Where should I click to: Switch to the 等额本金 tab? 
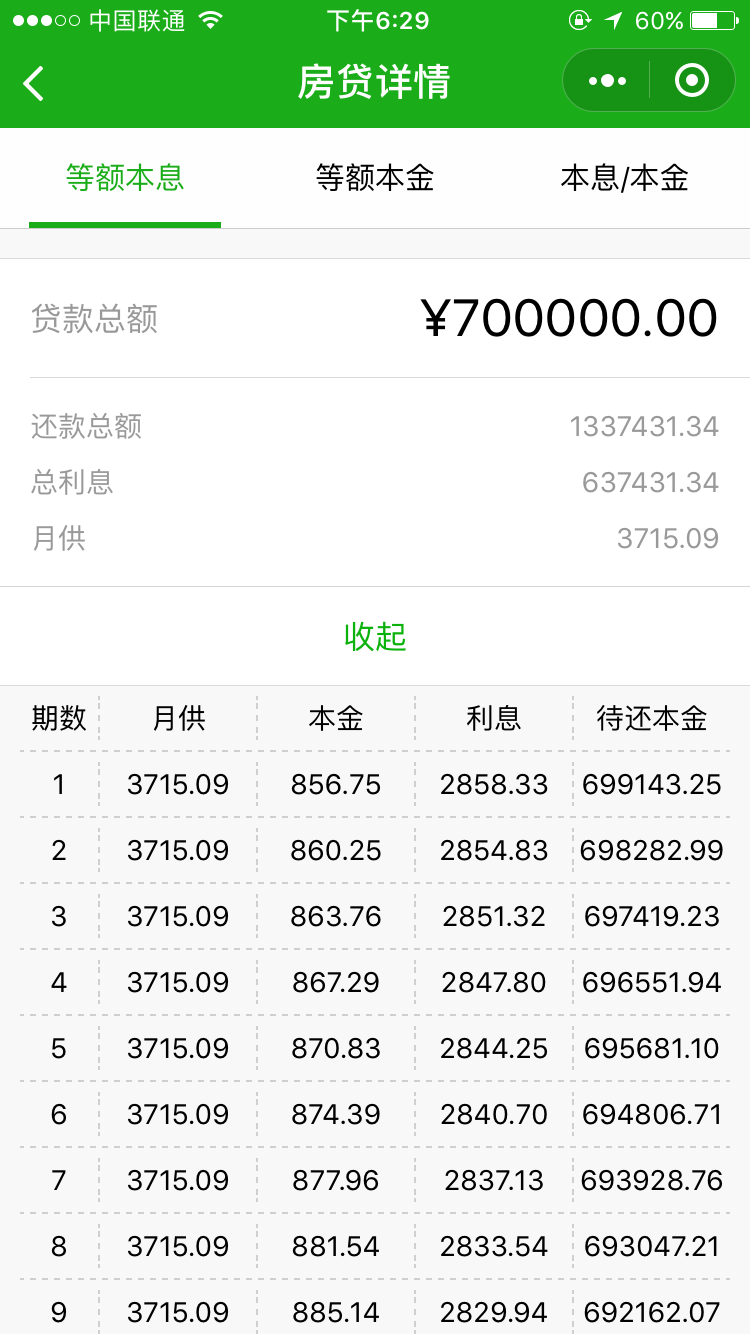click(x=375, y=178)
